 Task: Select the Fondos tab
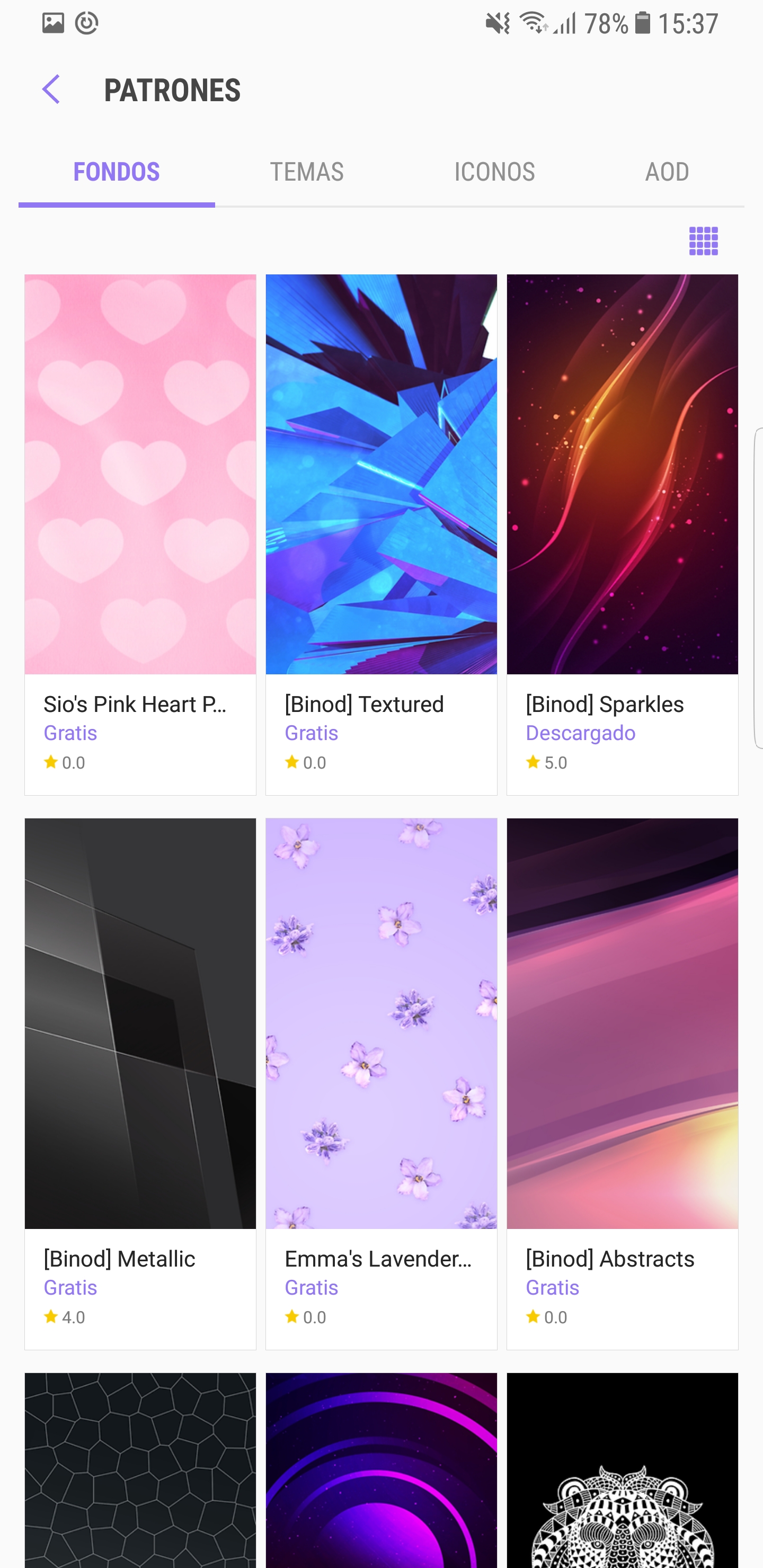pyautogui.click(x=117, y=172)
